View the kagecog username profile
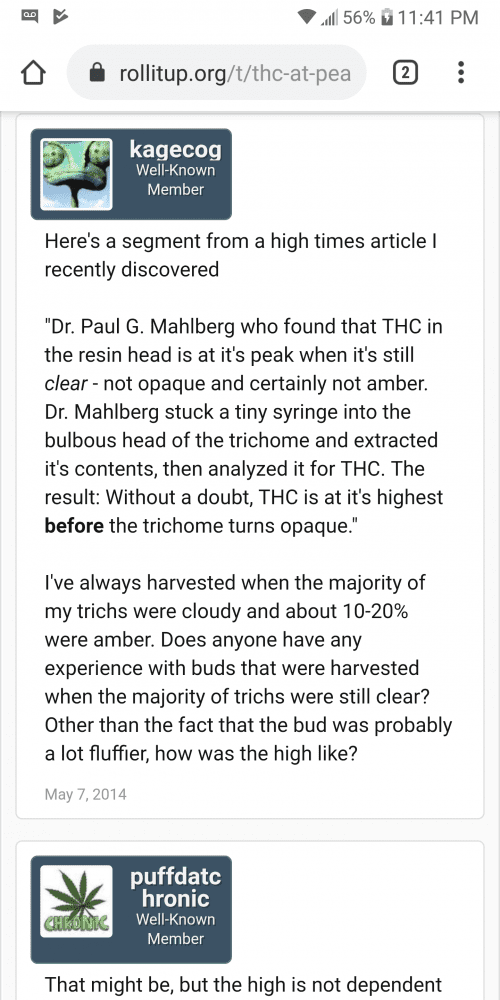This screenshot has height=1000, width=500. click(175, 150)
